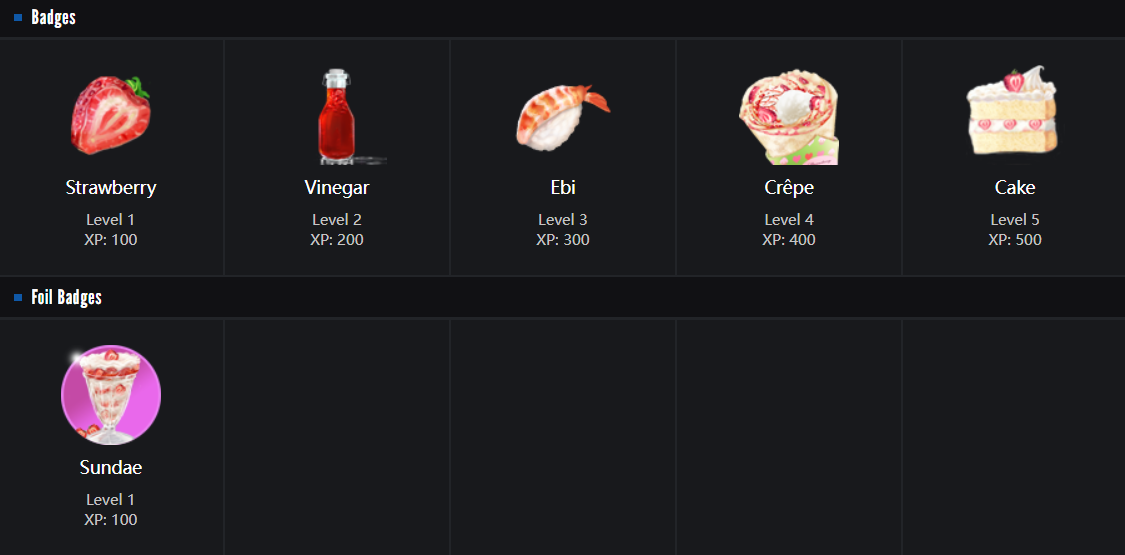Open the Sundae foil badge

coord(111,396)
